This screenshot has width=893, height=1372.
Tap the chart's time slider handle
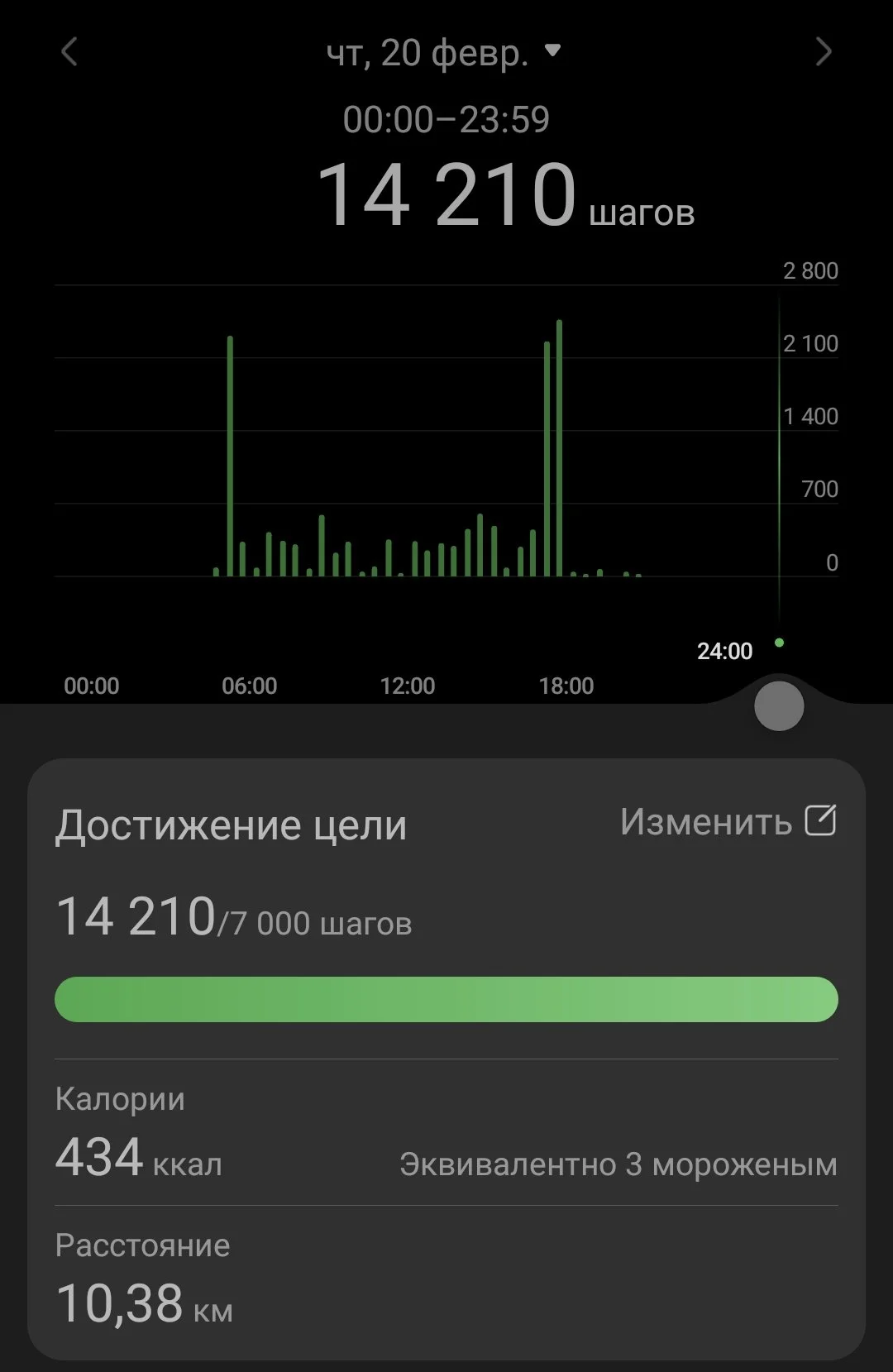coord(779,706)
